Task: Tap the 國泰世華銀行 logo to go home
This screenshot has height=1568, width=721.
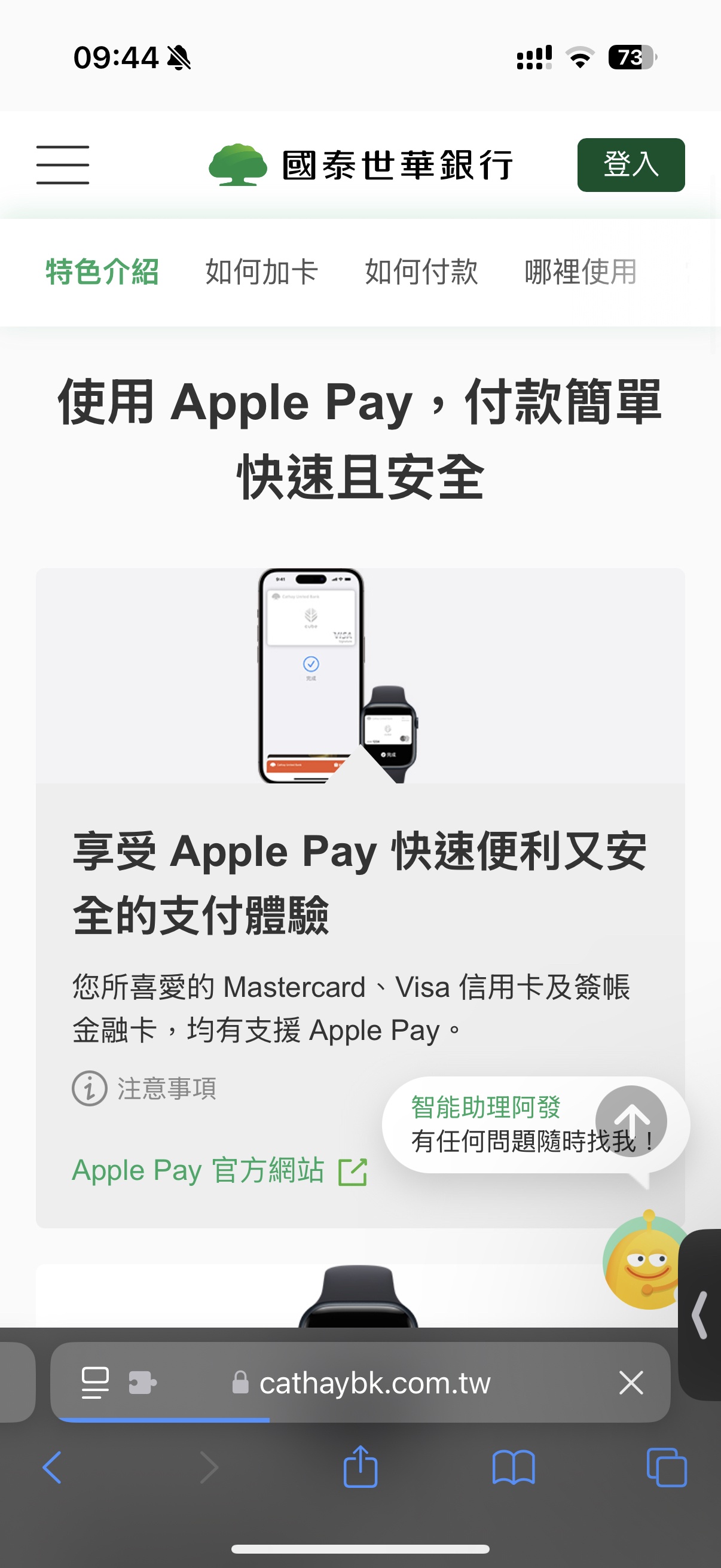Action: point(360,165)
